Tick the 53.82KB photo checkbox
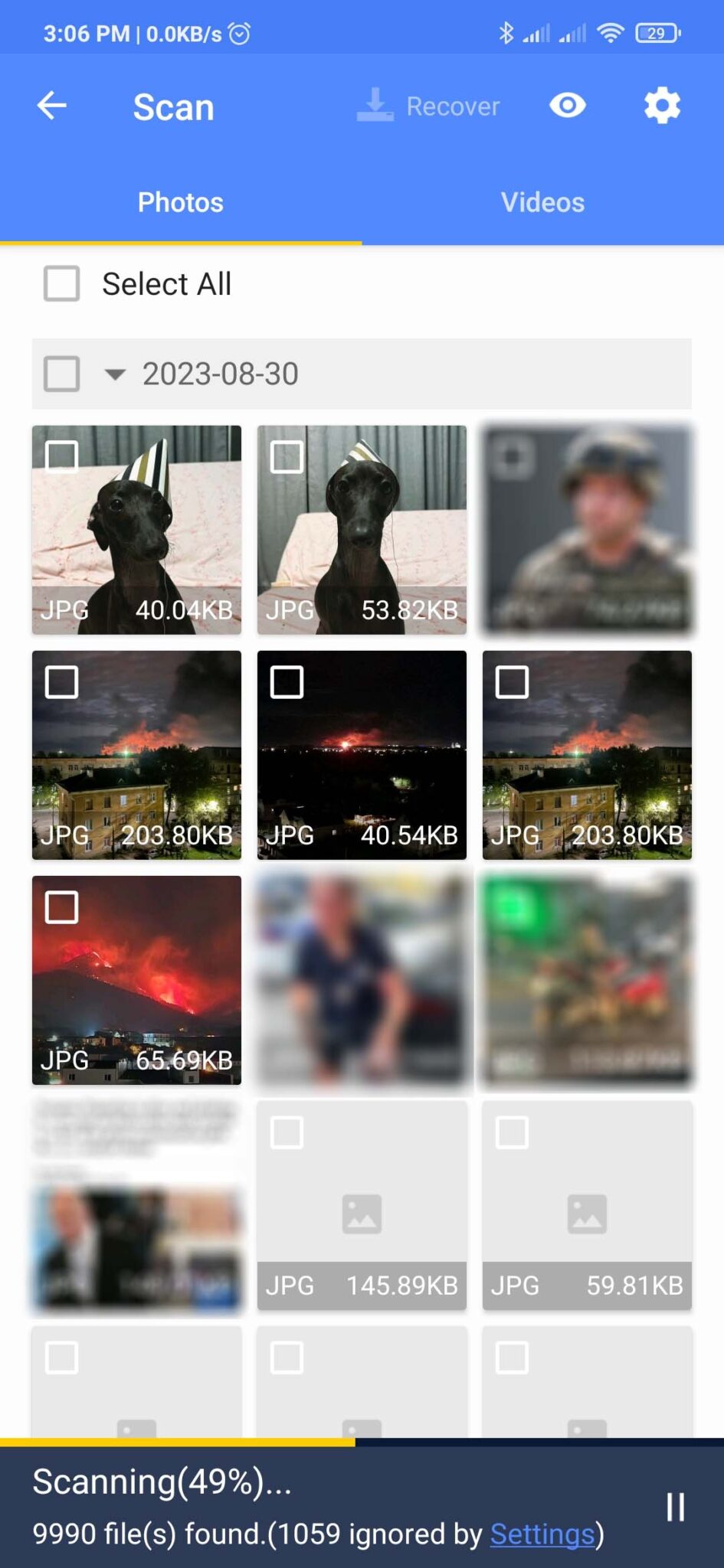Screen dimensions: 724x1568 (x=287, y=457)
